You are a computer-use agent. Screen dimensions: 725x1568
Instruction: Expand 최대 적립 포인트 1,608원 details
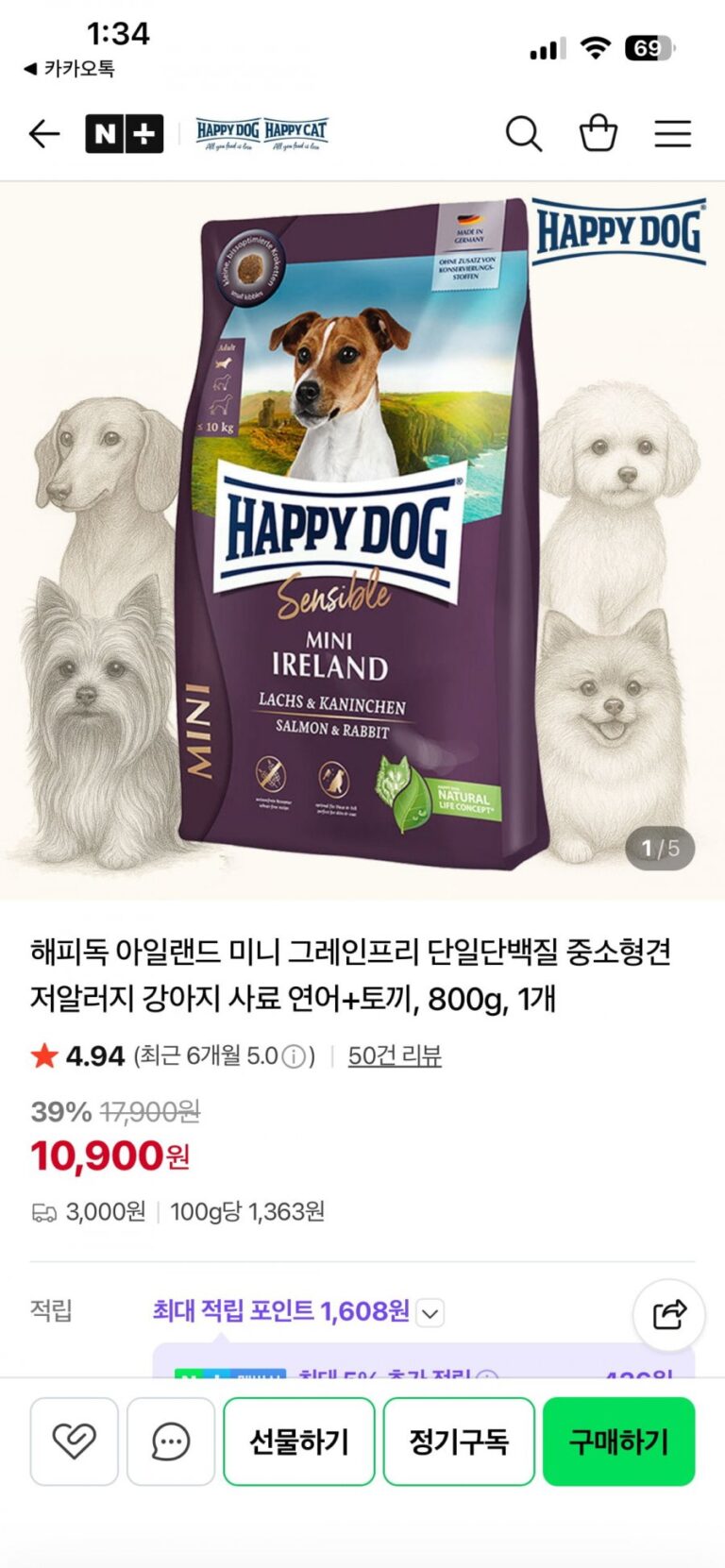[x=430, y=1312]
